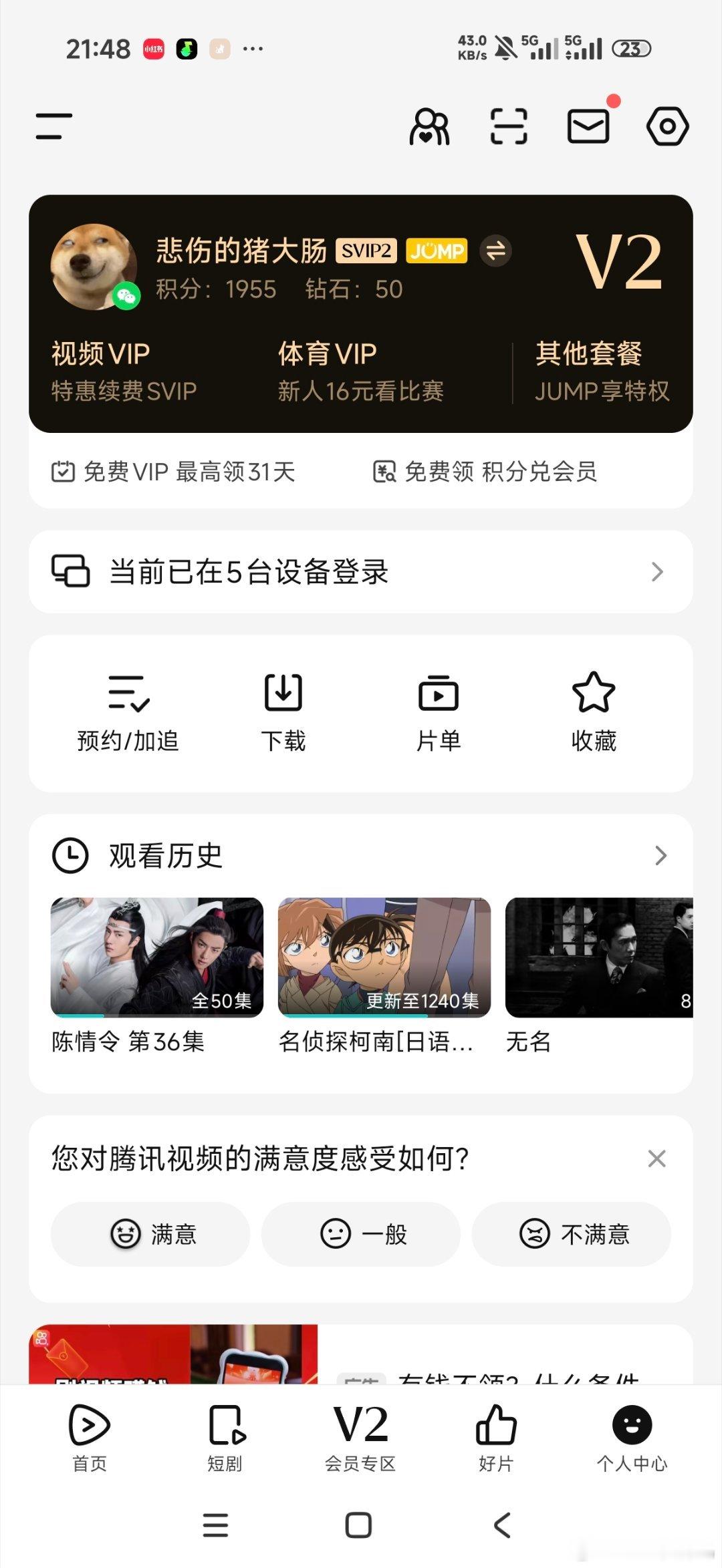This screenshot has height=1568, width=722.
Task: Open the settings gear icon
Action: click(x=667, y=126)
